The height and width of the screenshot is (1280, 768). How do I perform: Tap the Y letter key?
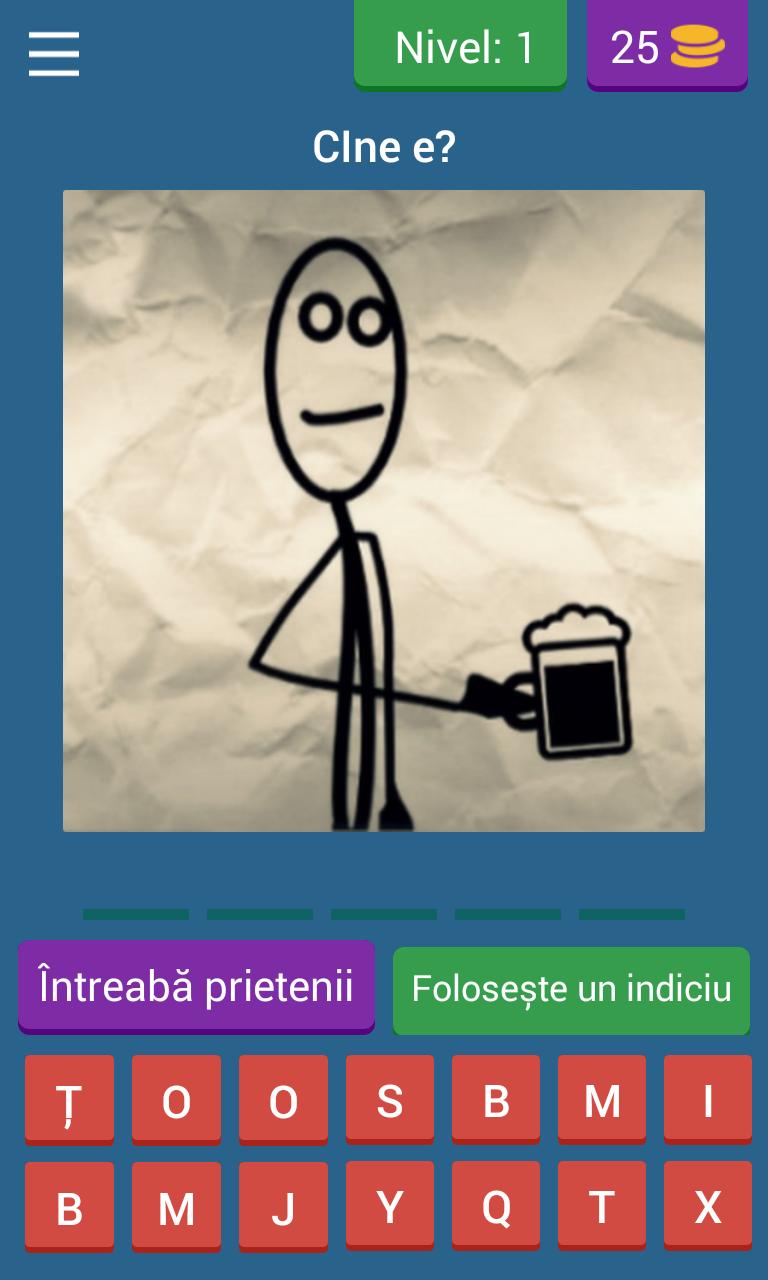389,1206
